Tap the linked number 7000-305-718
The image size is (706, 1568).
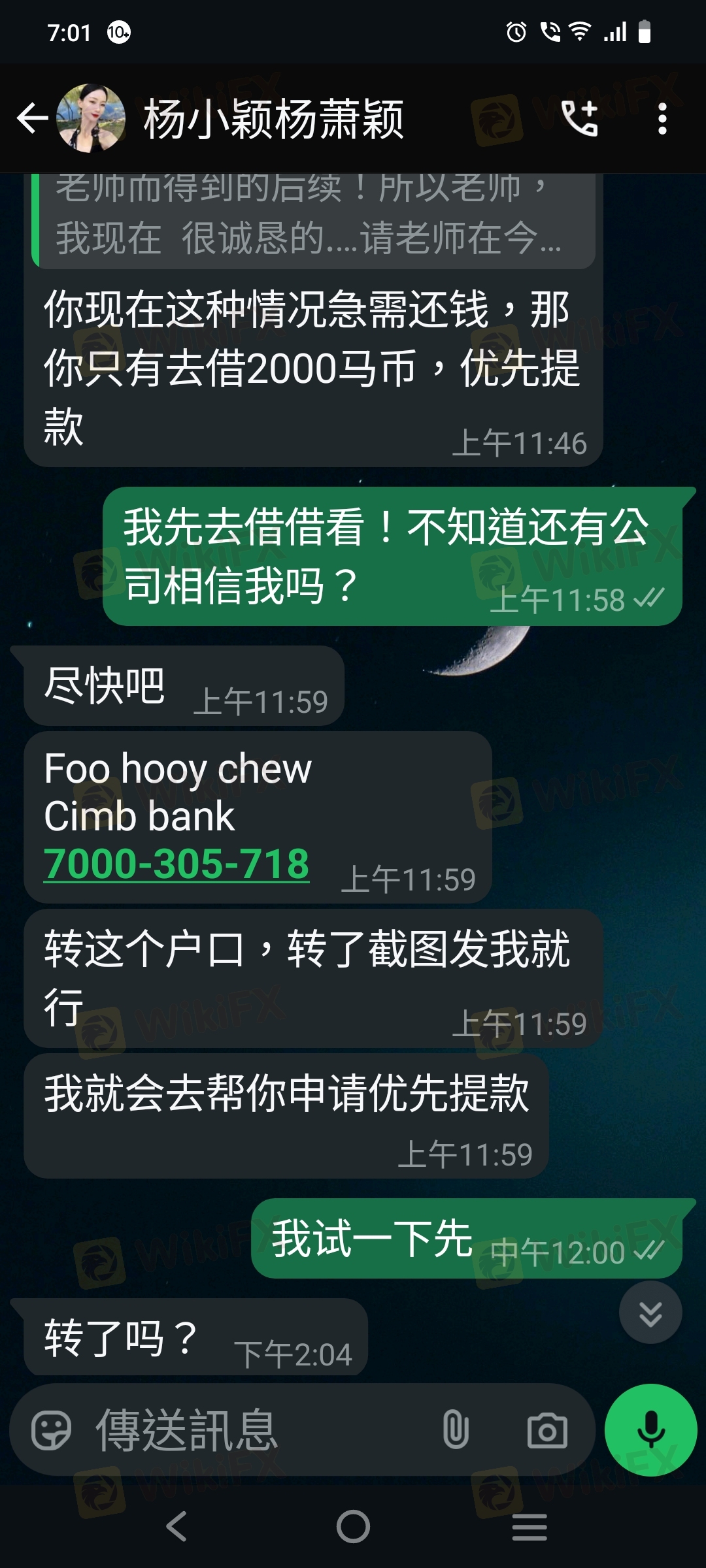(x=176, y=864)
